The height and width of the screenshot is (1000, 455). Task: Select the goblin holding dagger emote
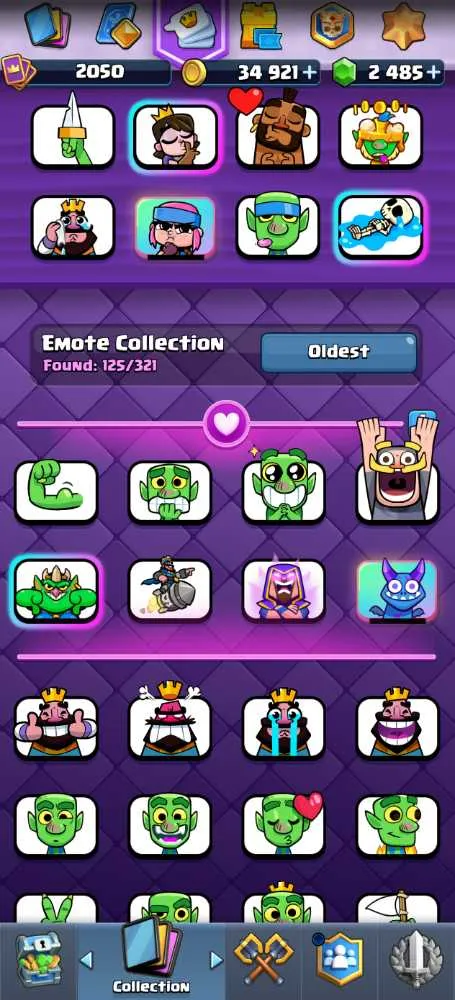[73, 134]
